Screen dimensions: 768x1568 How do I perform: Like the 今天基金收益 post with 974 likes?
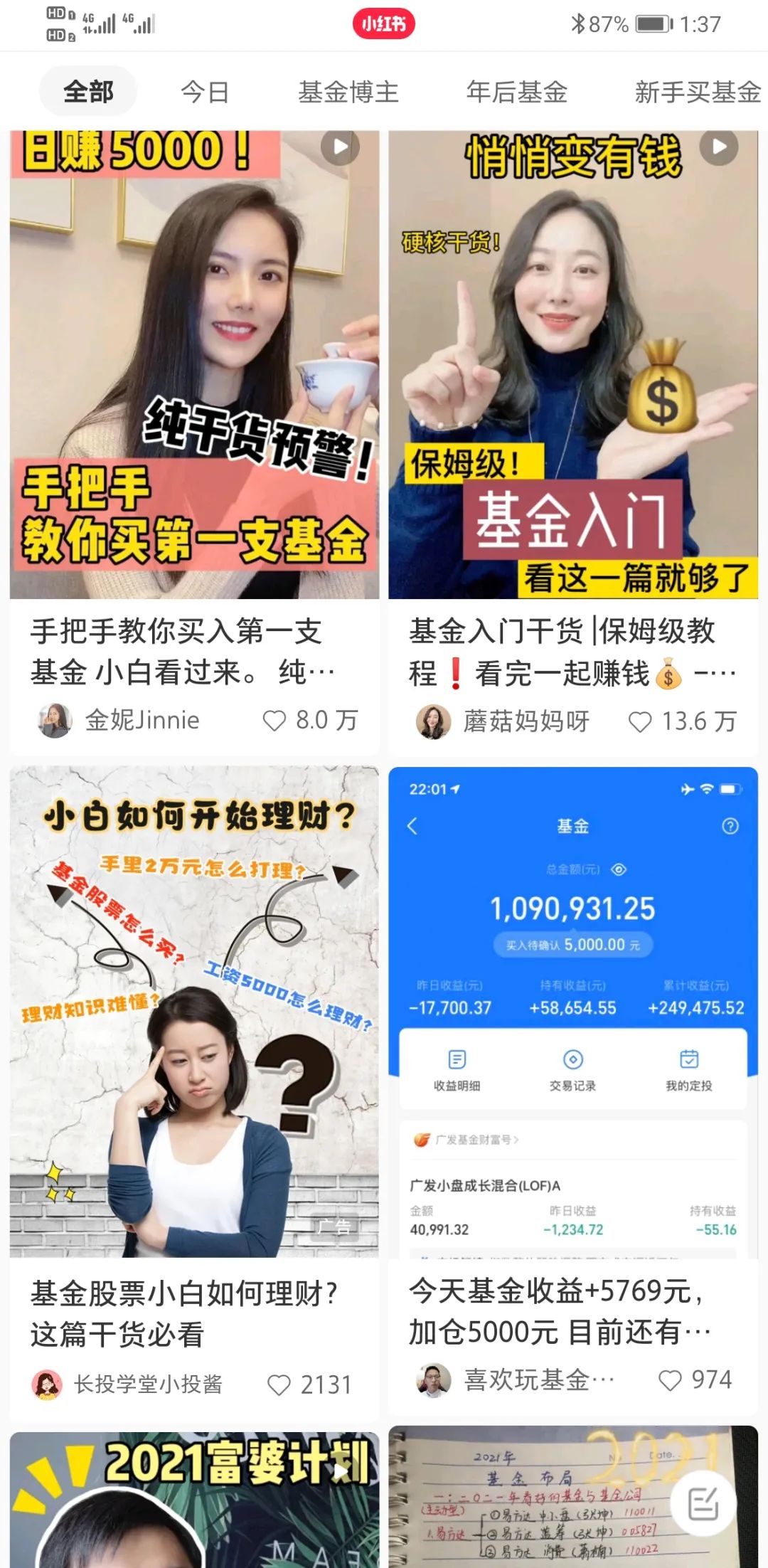(670, 1380)
